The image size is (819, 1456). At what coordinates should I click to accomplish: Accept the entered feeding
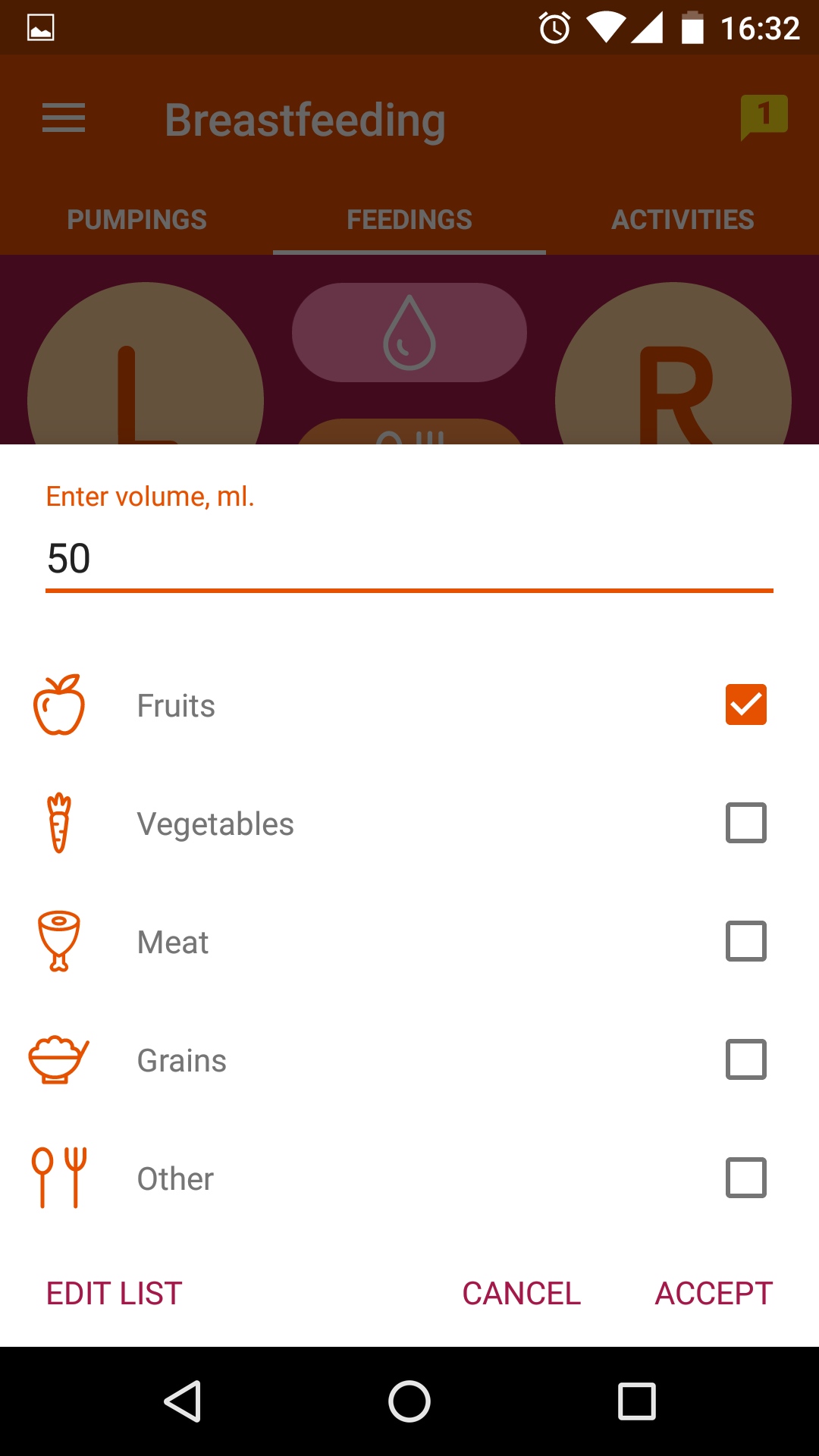pos(714,1293)
